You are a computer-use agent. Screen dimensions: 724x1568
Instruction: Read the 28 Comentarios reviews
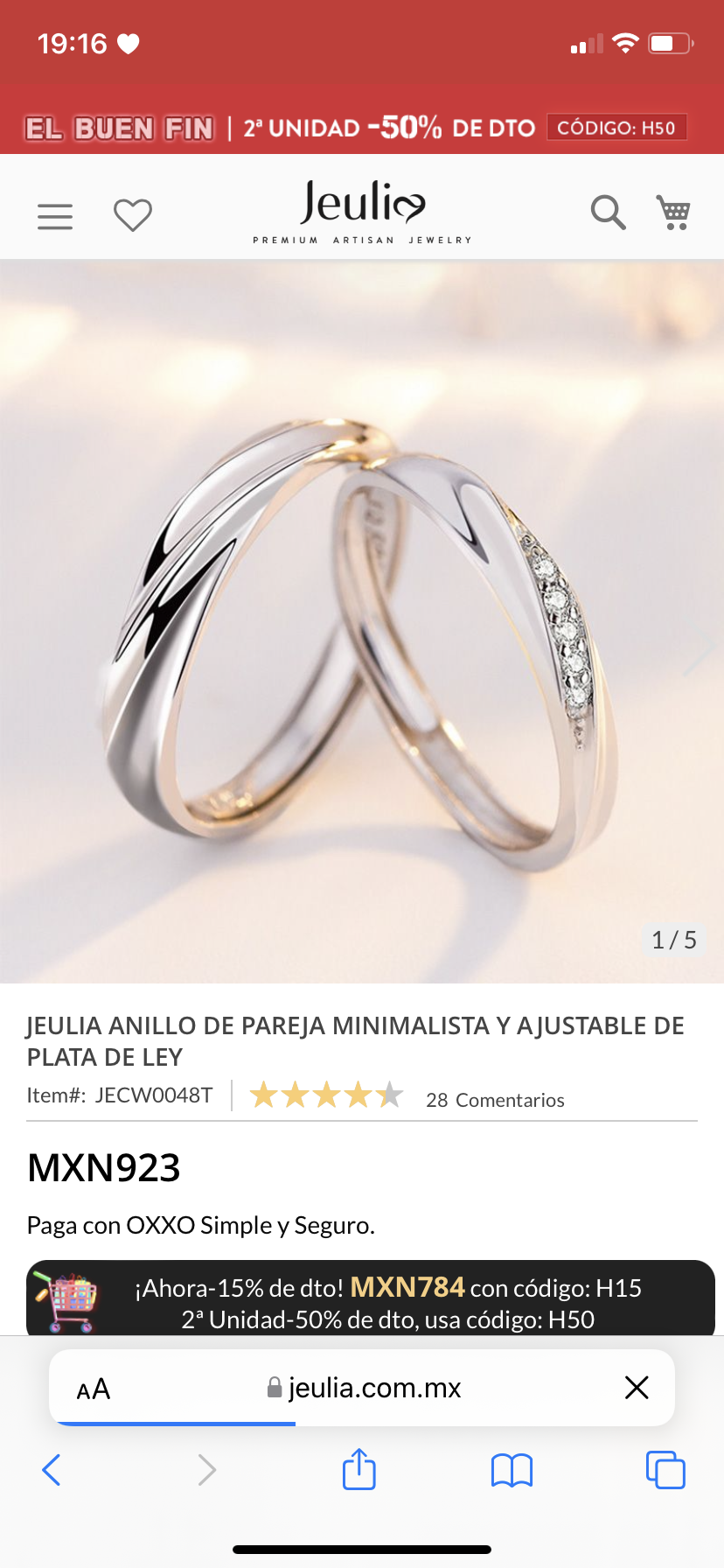pyautogui.click(x=495, y=1100)
